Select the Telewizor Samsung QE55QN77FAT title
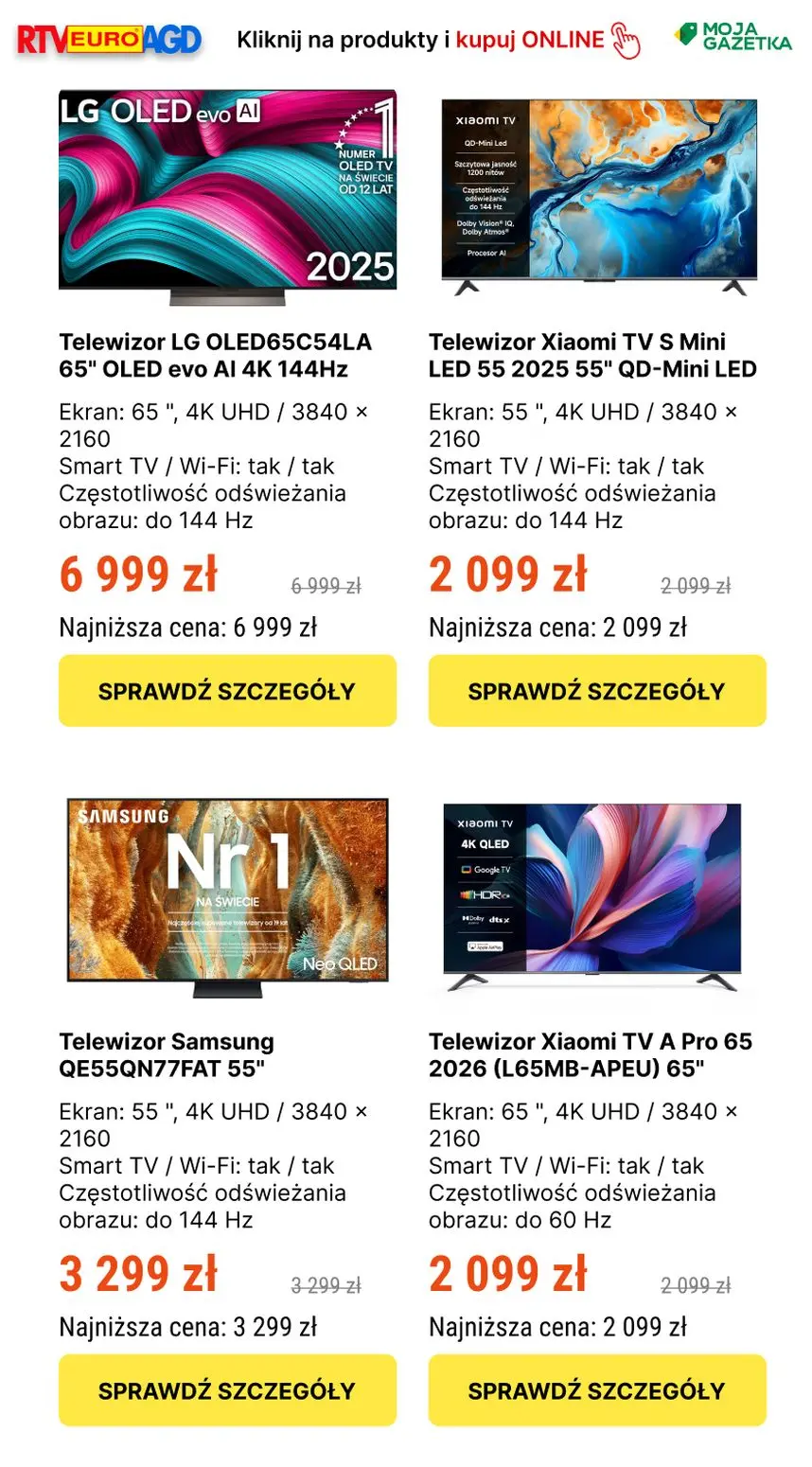812x1467 pixels. 166,1056
